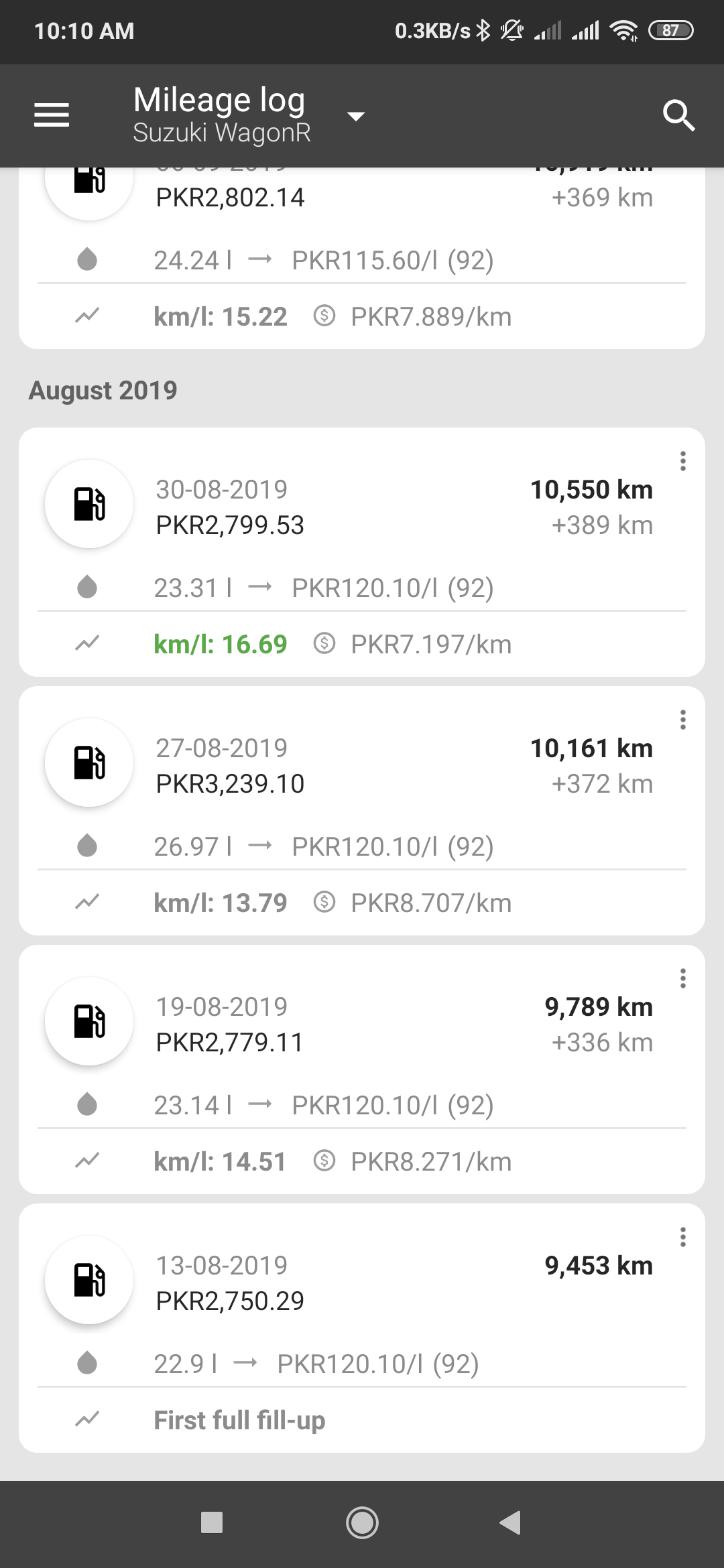Viewport: 724px width, 1568px height.
Task: Open overflow menu for 27-08-2019 entry
Action: pos(682,720)
